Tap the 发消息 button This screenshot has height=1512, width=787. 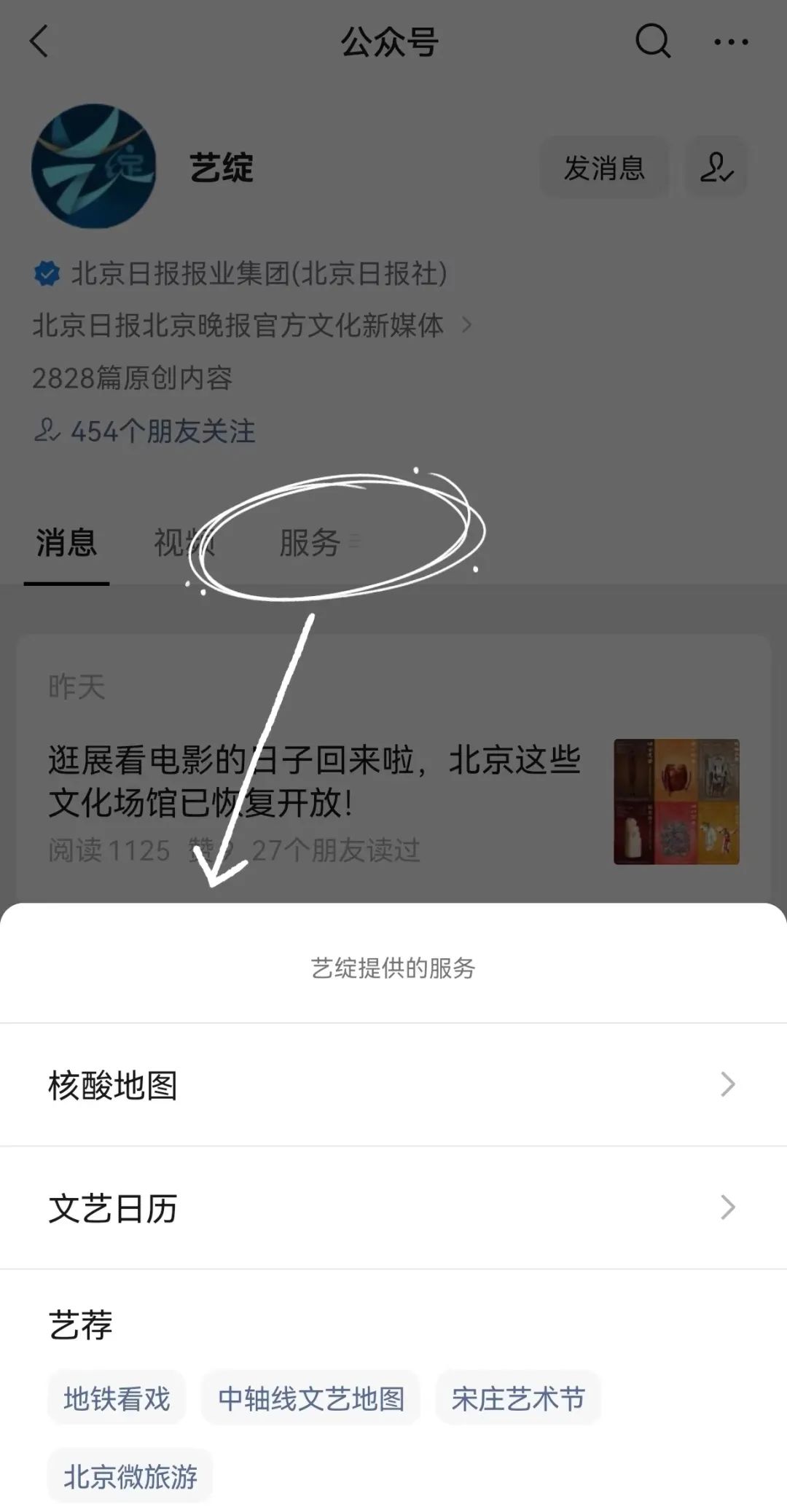coord(604,168)
